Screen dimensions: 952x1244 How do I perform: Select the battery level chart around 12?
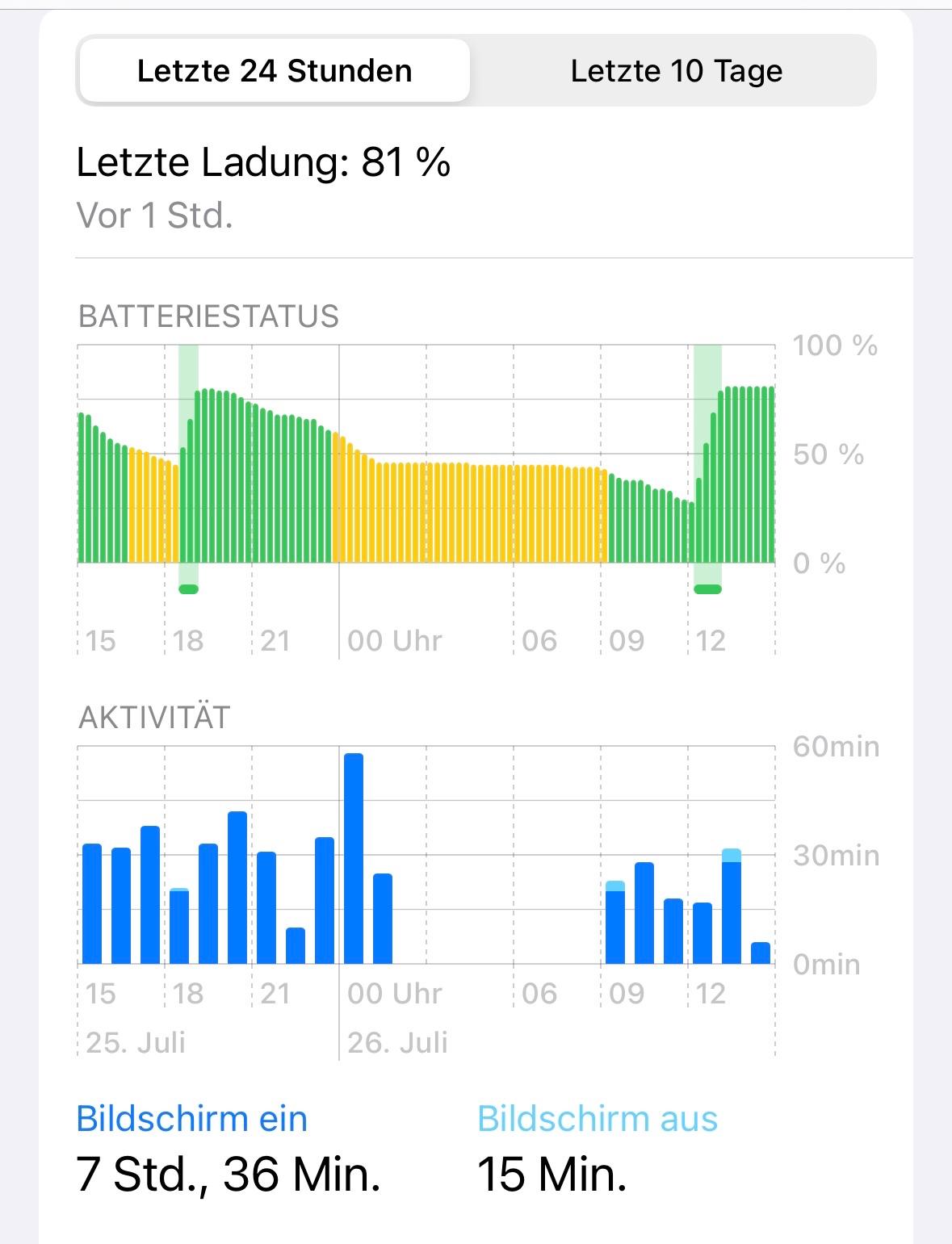[x=707, y=484]
